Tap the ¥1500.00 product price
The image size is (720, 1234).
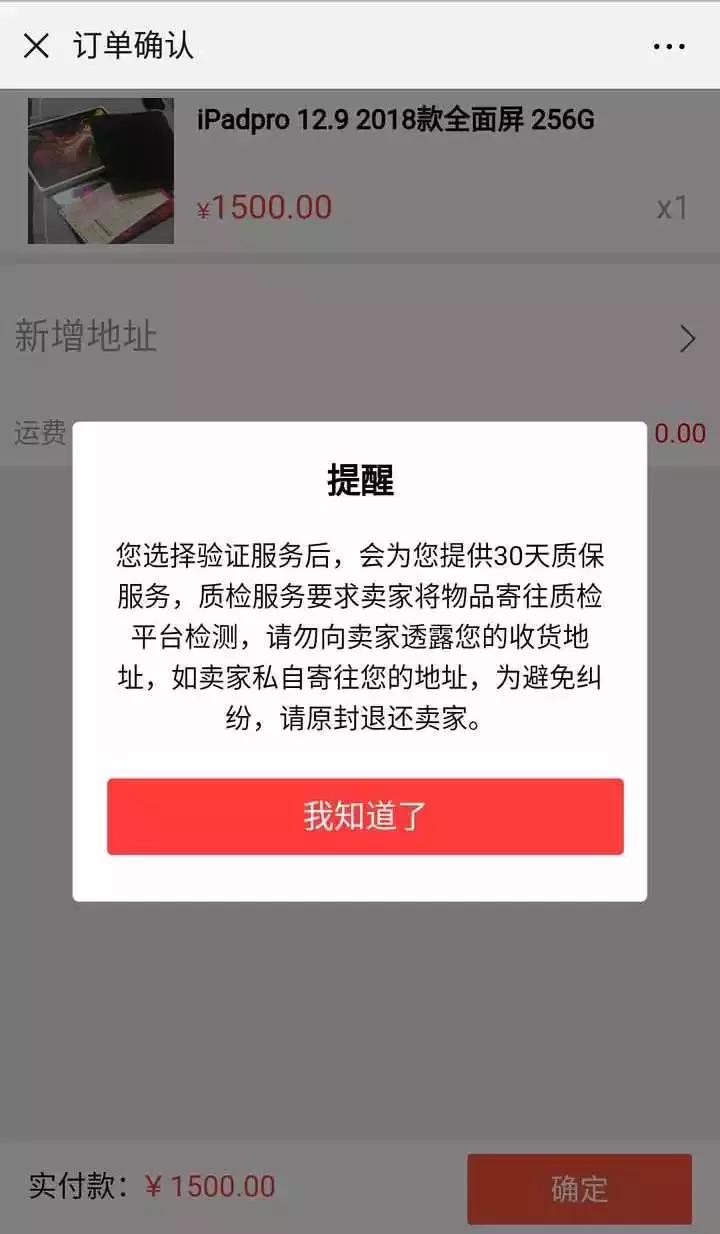point(263,207)
